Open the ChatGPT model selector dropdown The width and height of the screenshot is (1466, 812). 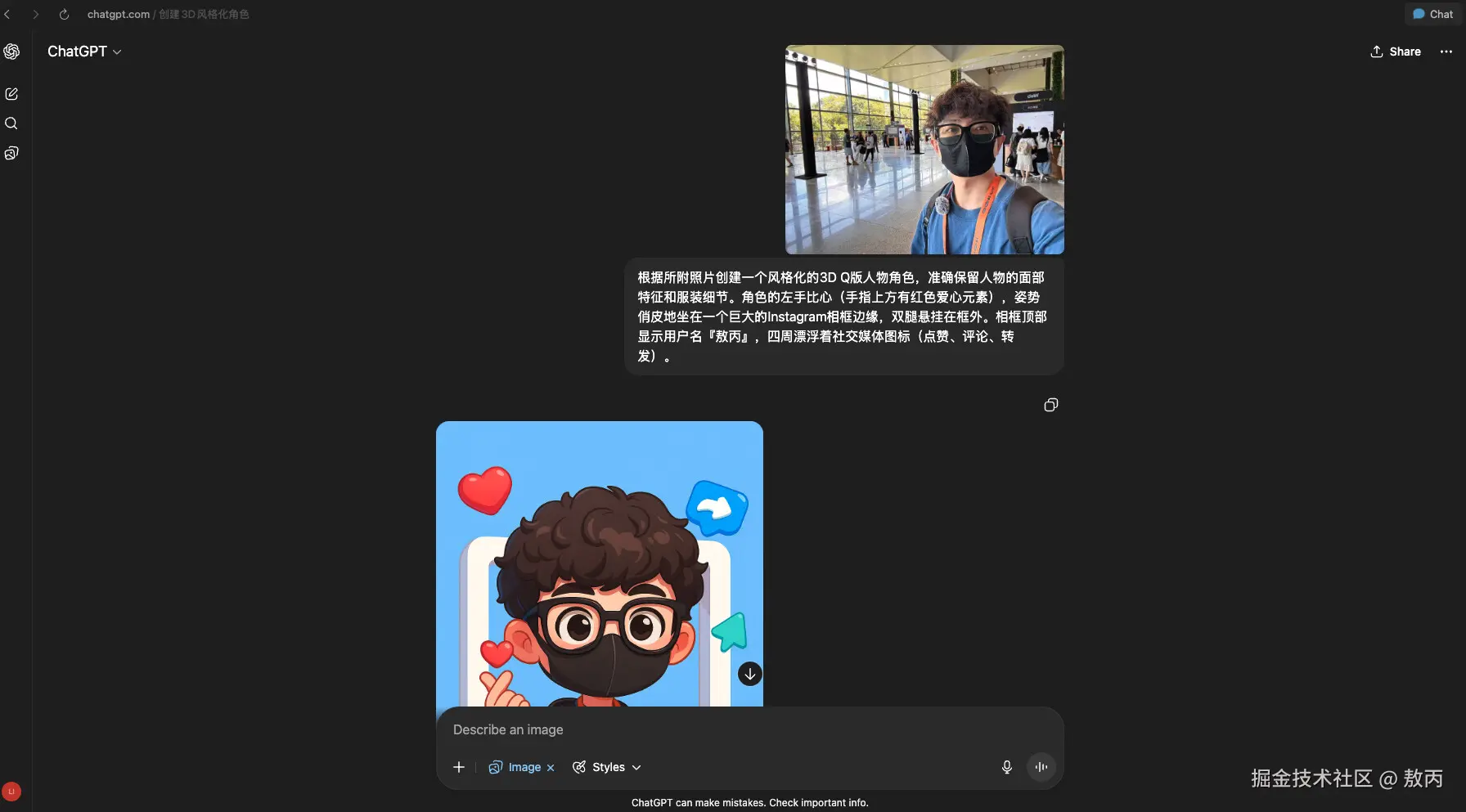(x=84, y=52)
